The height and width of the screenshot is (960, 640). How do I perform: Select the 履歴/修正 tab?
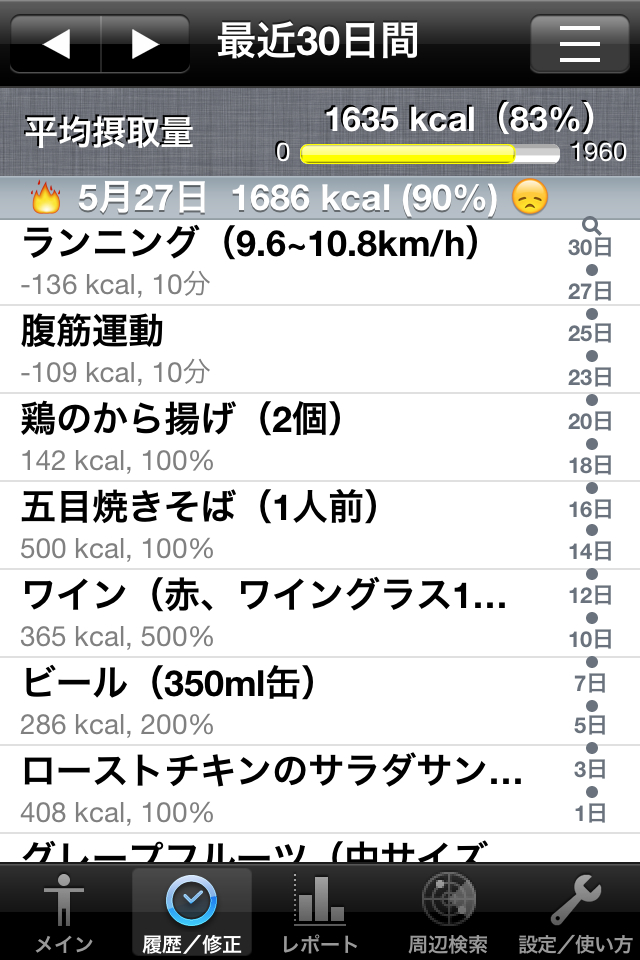(192, 912)
